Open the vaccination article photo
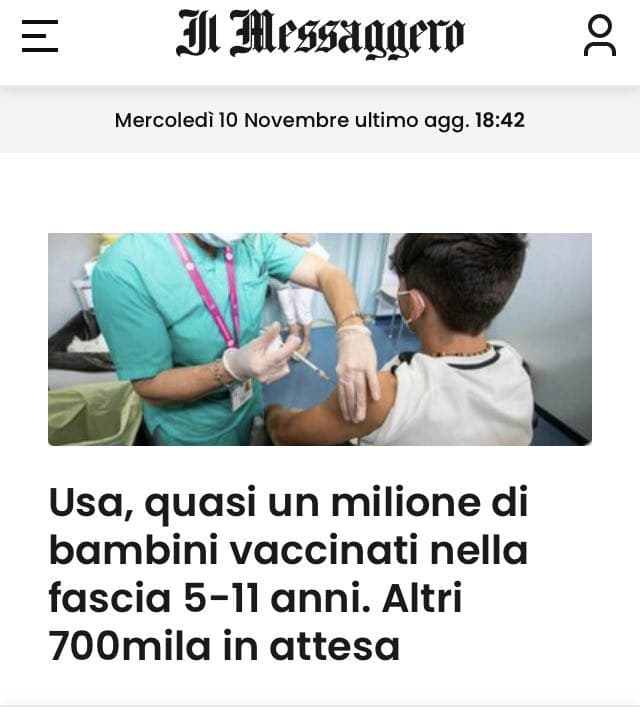The image size is (640, 721). (x=320, y=339)
